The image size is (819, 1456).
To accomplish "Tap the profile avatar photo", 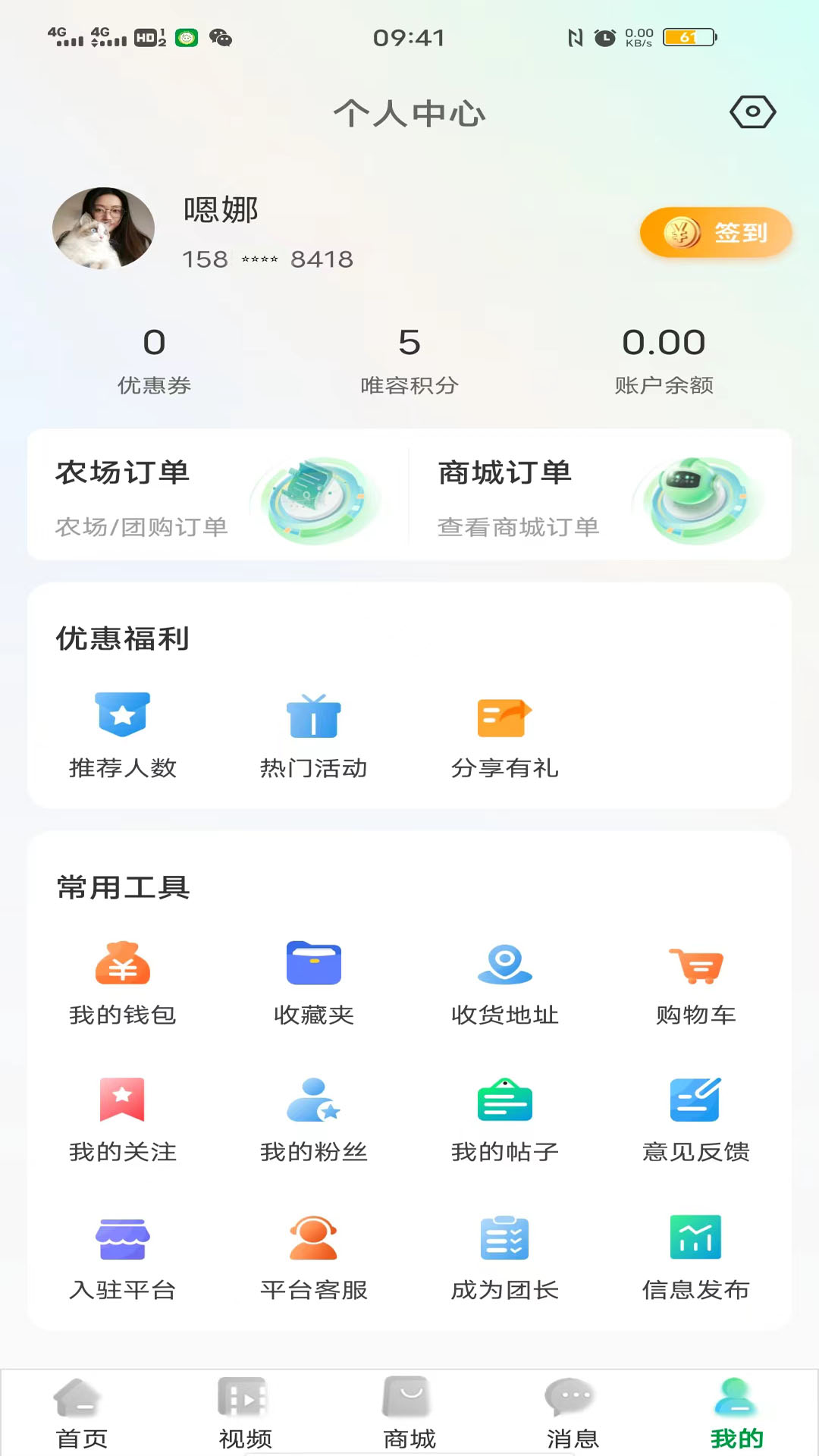I will [103, 228].
